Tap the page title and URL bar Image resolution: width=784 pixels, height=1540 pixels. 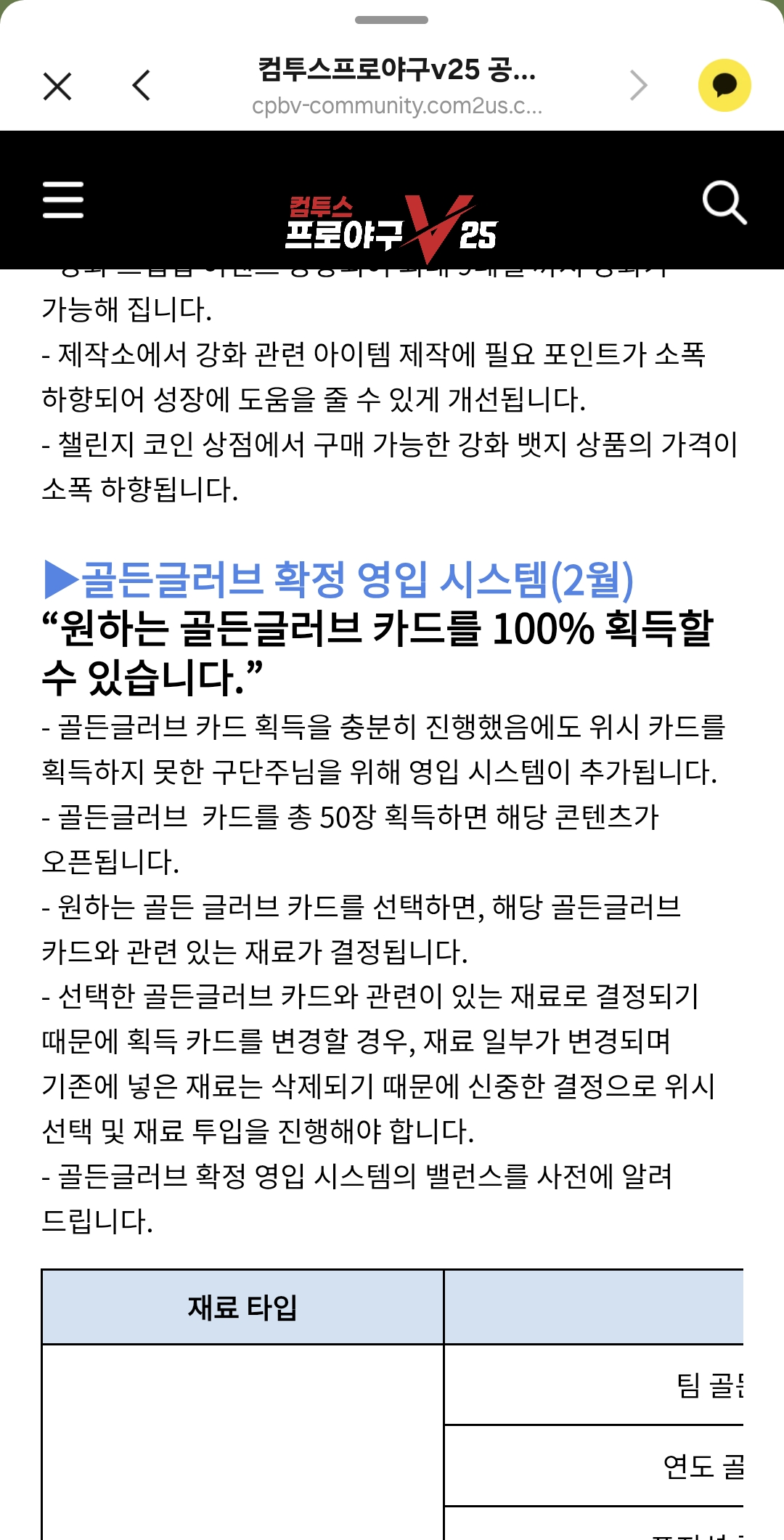396,86
